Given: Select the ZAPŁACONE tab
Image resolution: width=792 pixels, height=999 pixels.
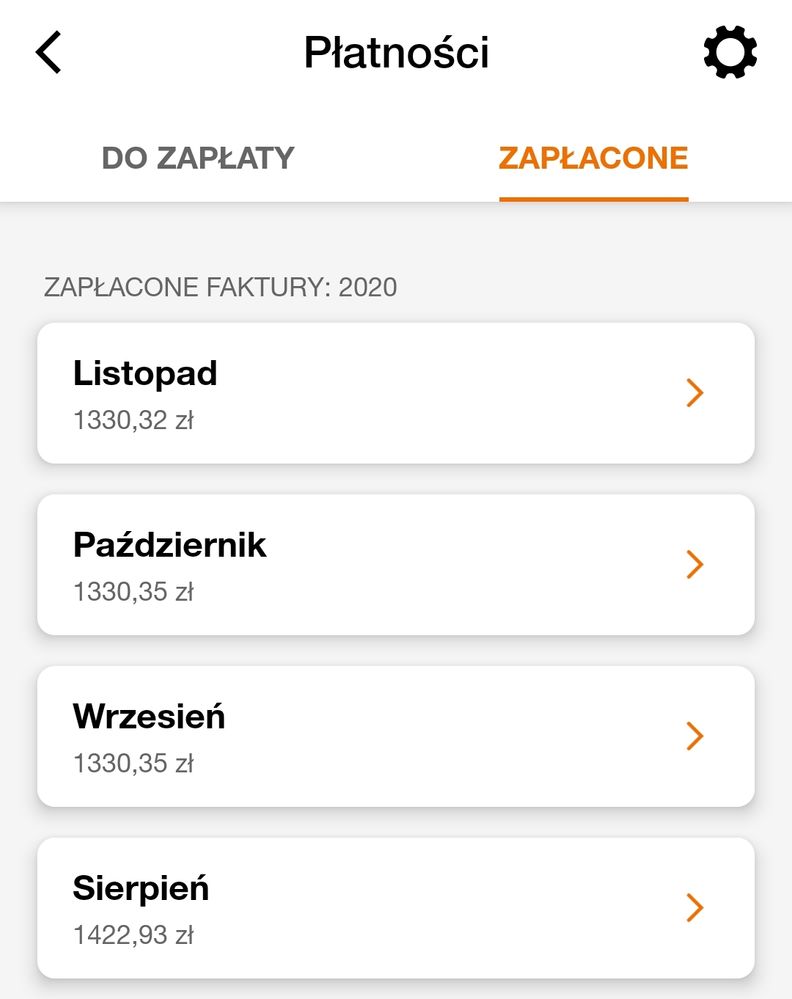Looking at the screenshot, I should click(x=593, y=158).
